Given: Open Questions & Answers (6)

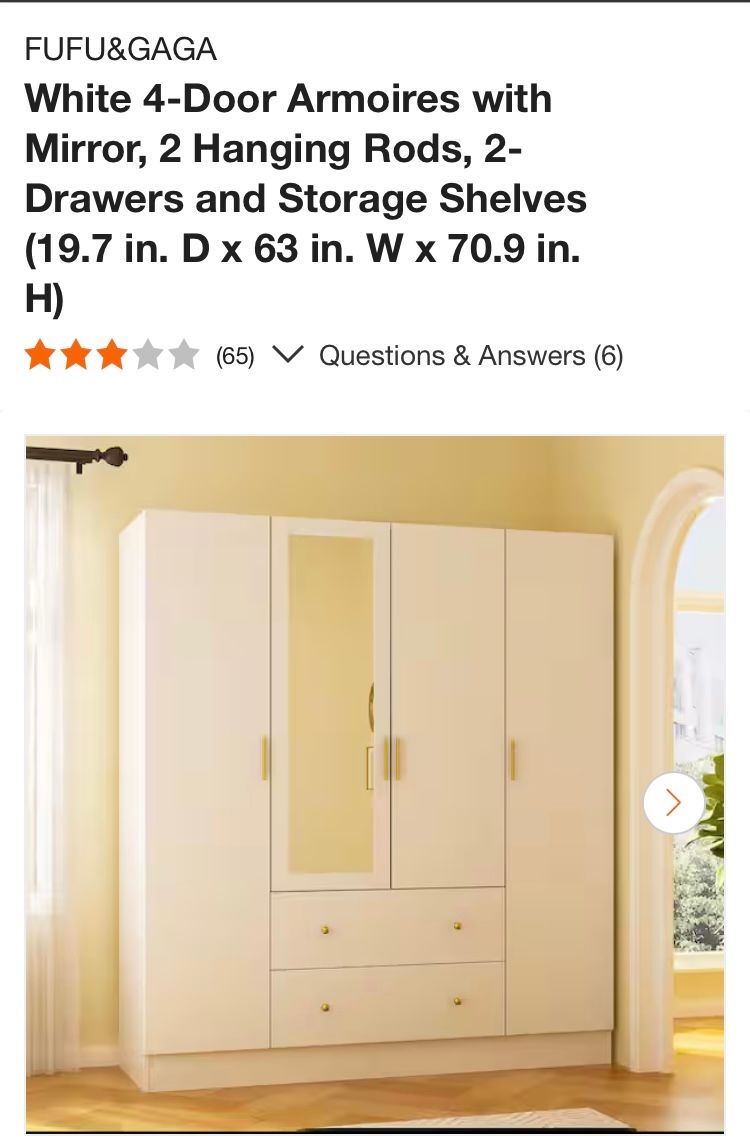Looking at the screenshot, I should (x=470, y=356).
